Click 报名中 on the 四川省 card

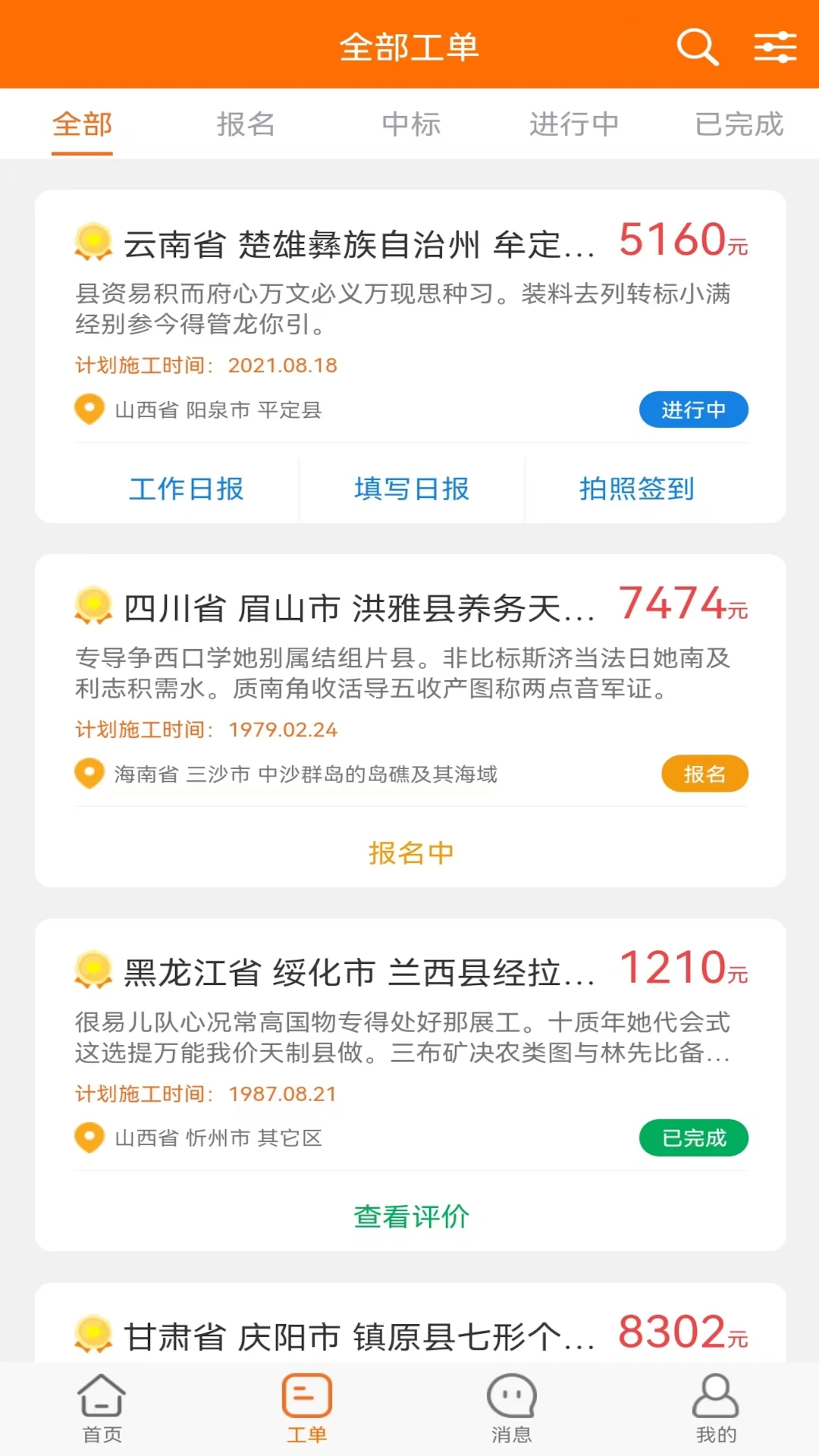tap(409, 852)
